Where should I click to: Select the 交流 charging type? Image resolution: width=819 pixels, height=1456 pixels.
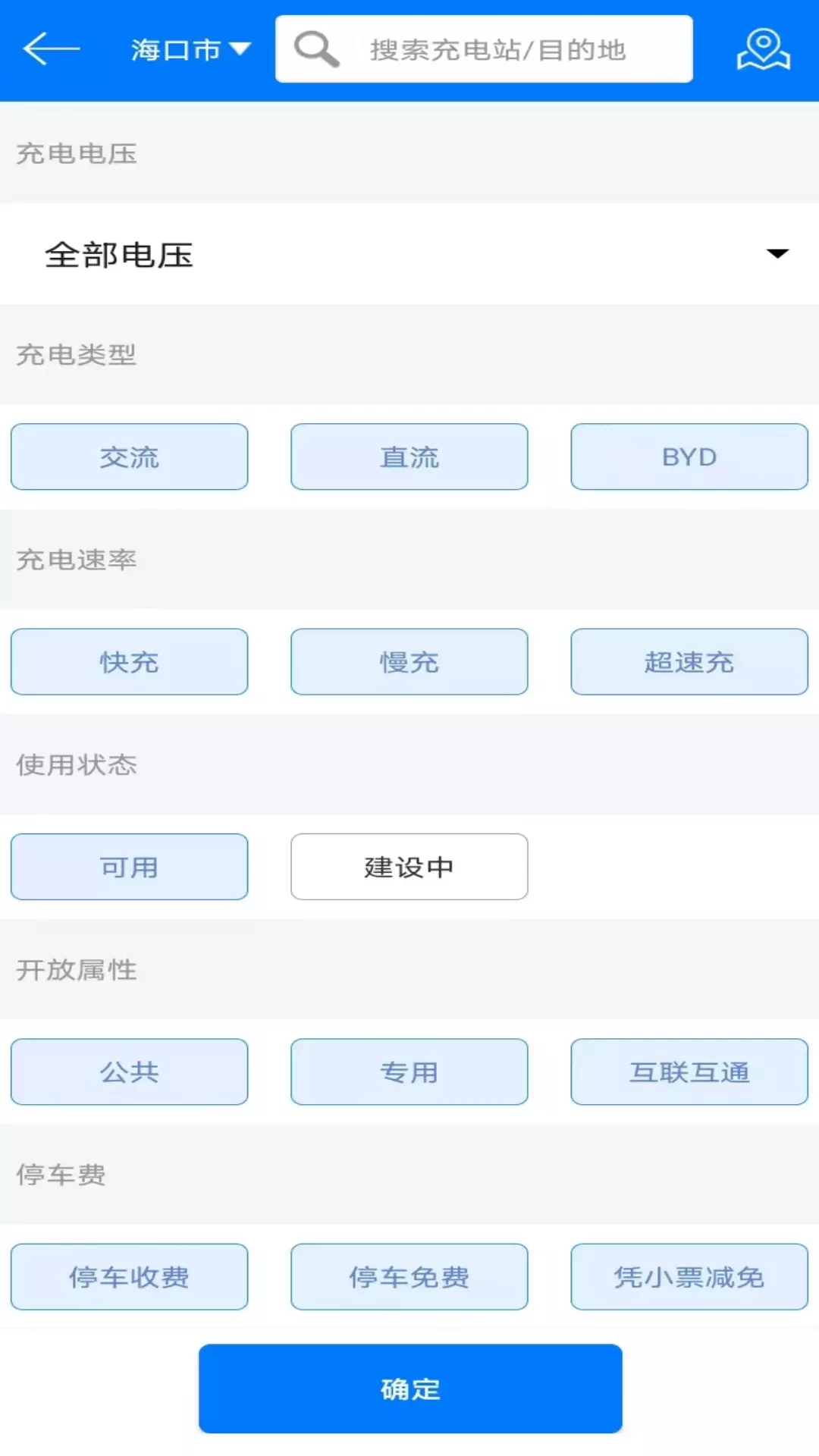pos(129,457)
